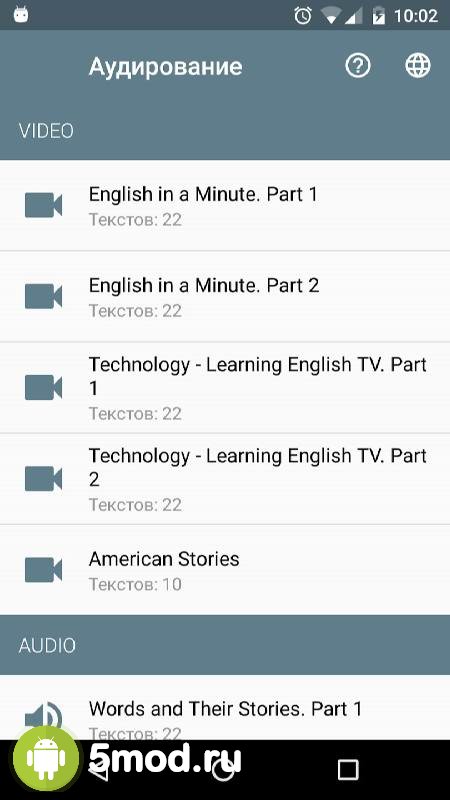Open Technology - Learning English TV. Part 1

coord(225,388)
